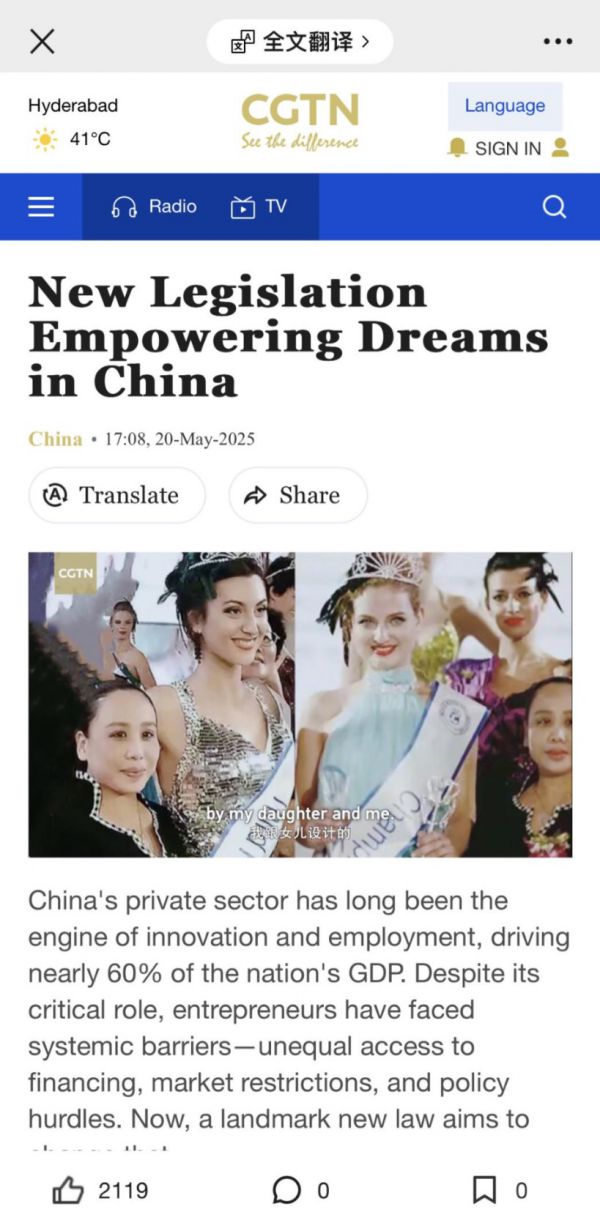Open the article video thumbnail
Image resolution: width=600 pixels, height=1223 pixels.
pos(300,704)
